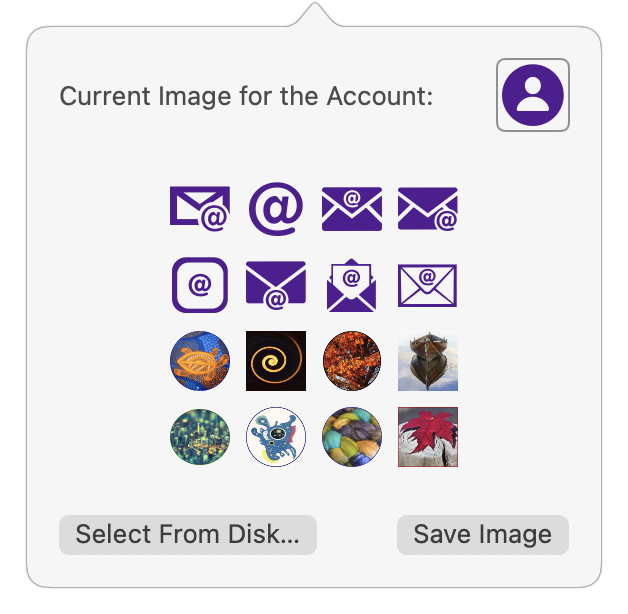
Task: Choose the colorful wool yarn image
Action: tap(352, 437)
